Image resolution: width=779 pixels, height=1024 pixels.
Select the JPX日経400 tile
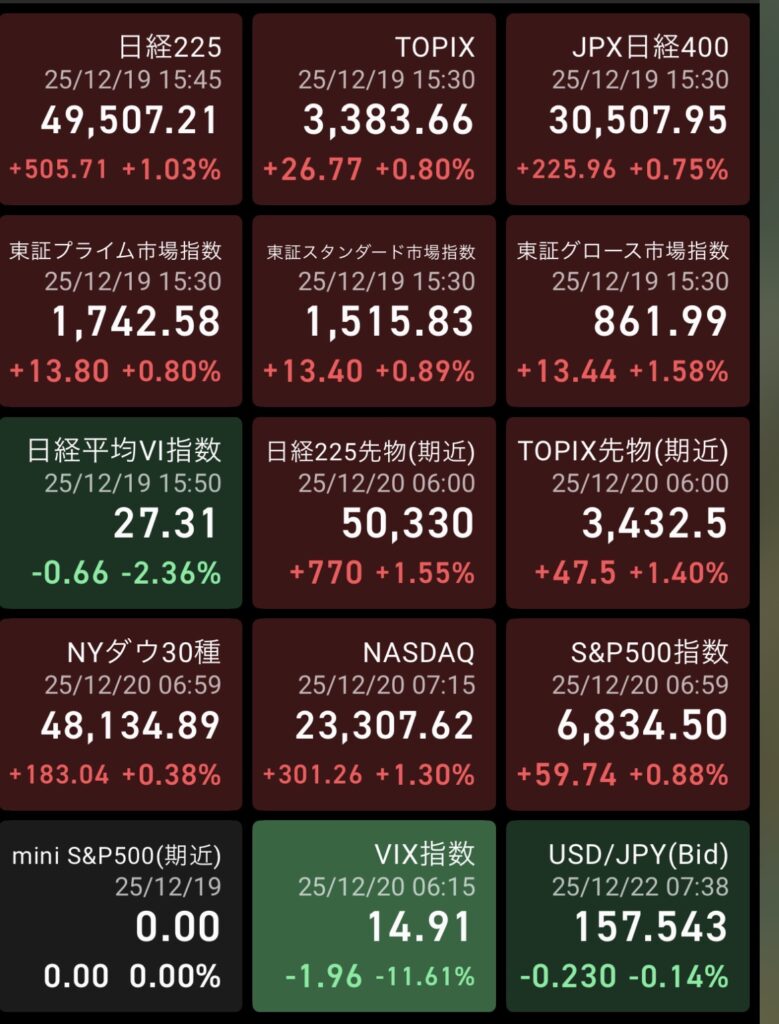tap(627, 108)
